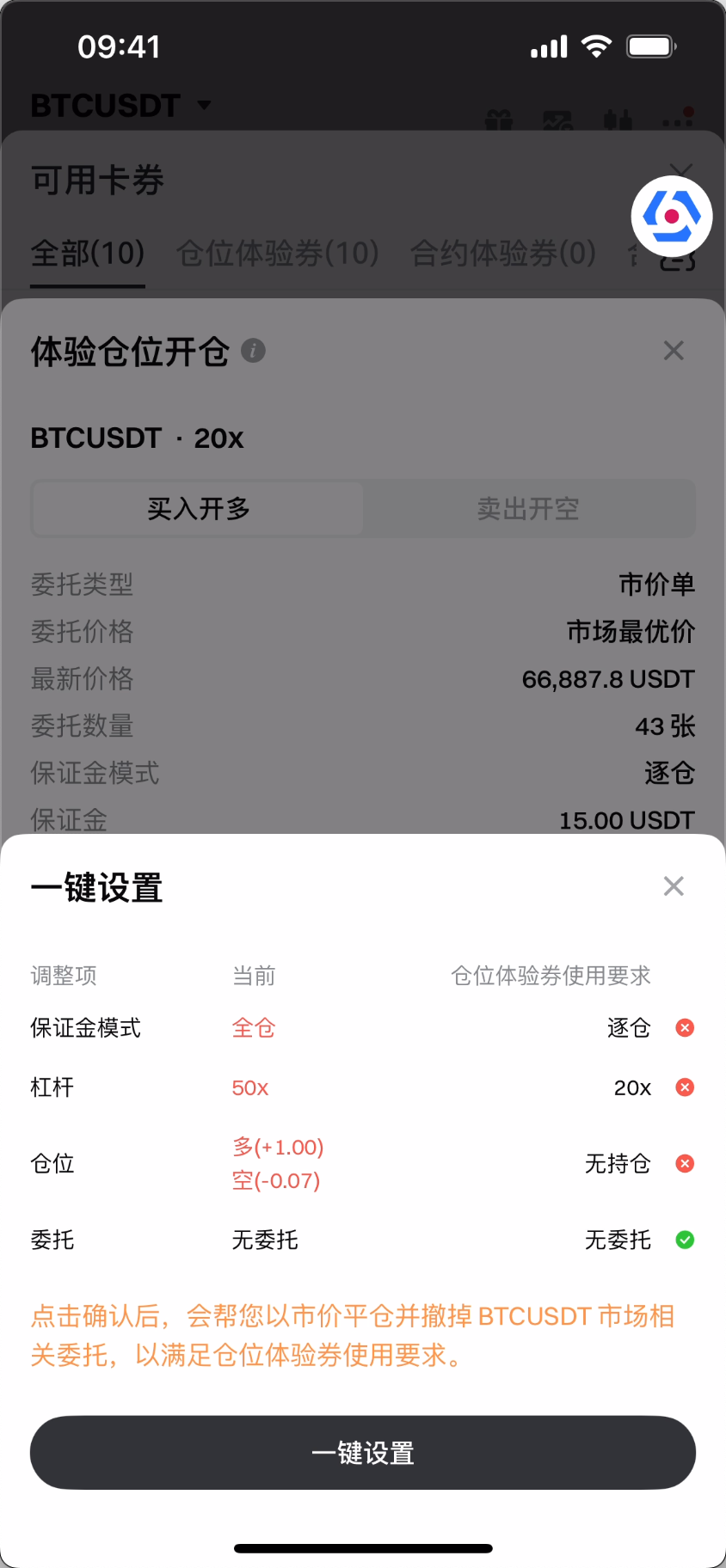Screen dimensions: 726x1568
Task: Select the 买入开多 option
Action: click(198, 509)
